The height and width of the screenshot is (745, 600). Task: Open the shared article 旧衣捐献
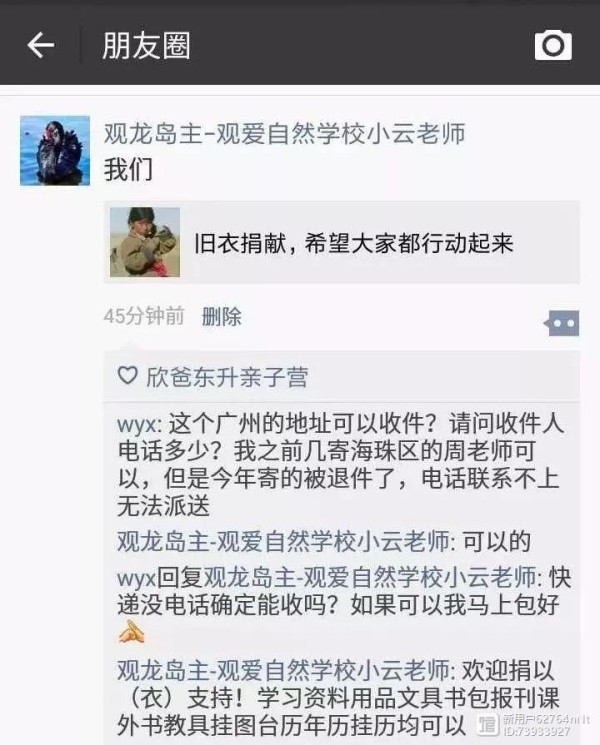point(342,242)
